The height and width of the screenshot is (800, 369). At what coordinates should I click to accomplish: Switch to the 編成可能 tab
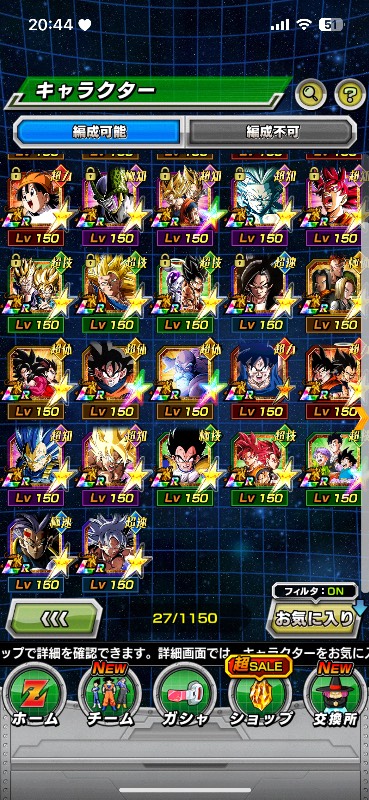(99, 132)
